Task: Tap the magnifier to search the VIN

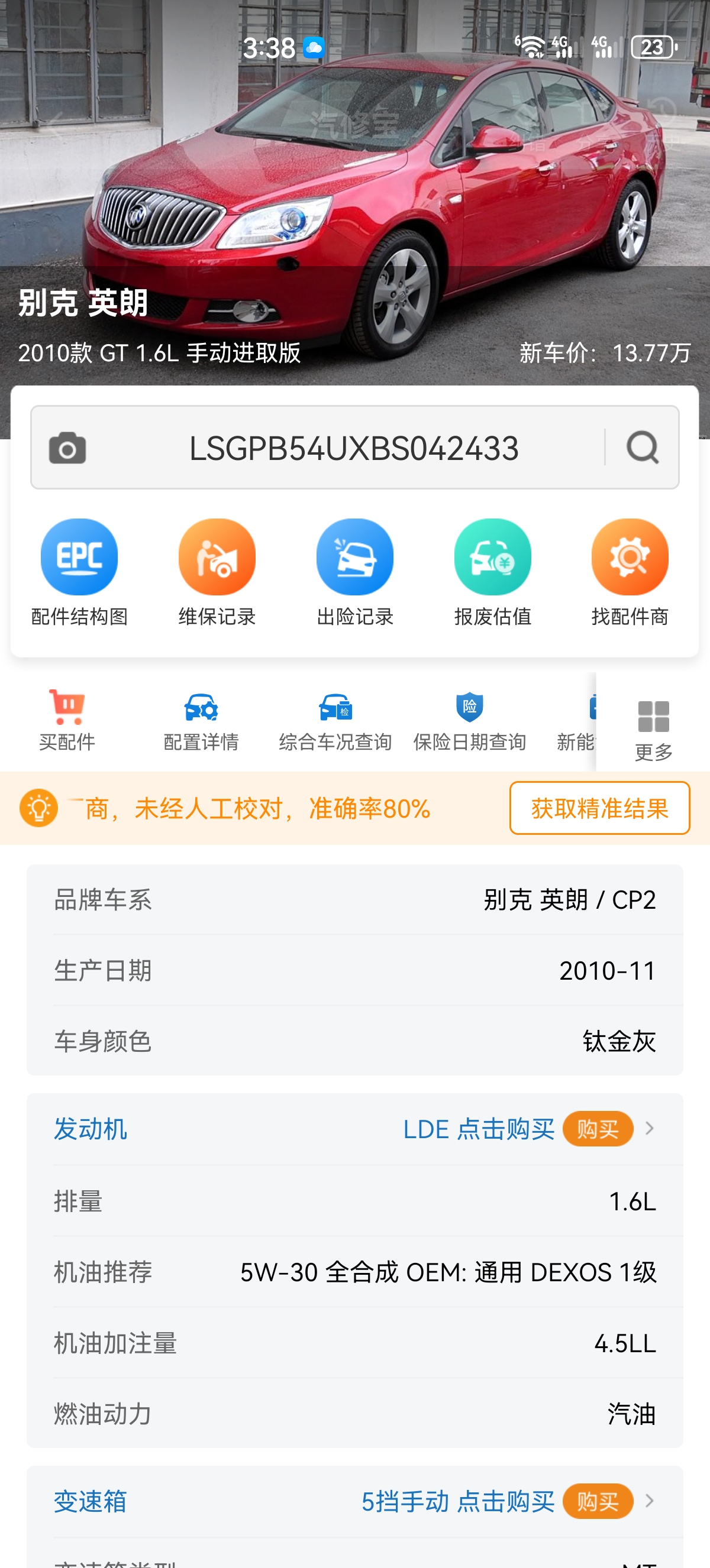Action: (x=643, y=449)
